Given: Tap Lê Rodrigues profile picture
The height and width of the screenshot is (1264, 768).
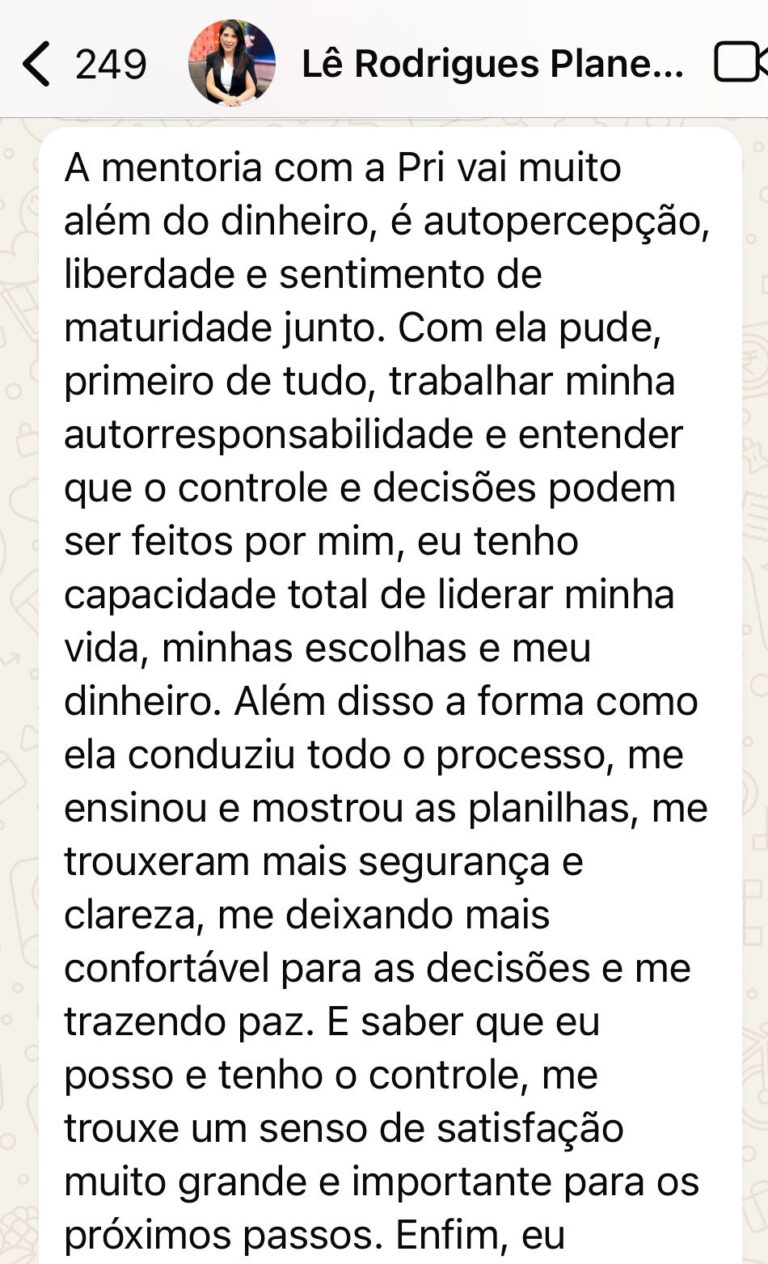Looking at the screenshot, I should click(232, 63).
